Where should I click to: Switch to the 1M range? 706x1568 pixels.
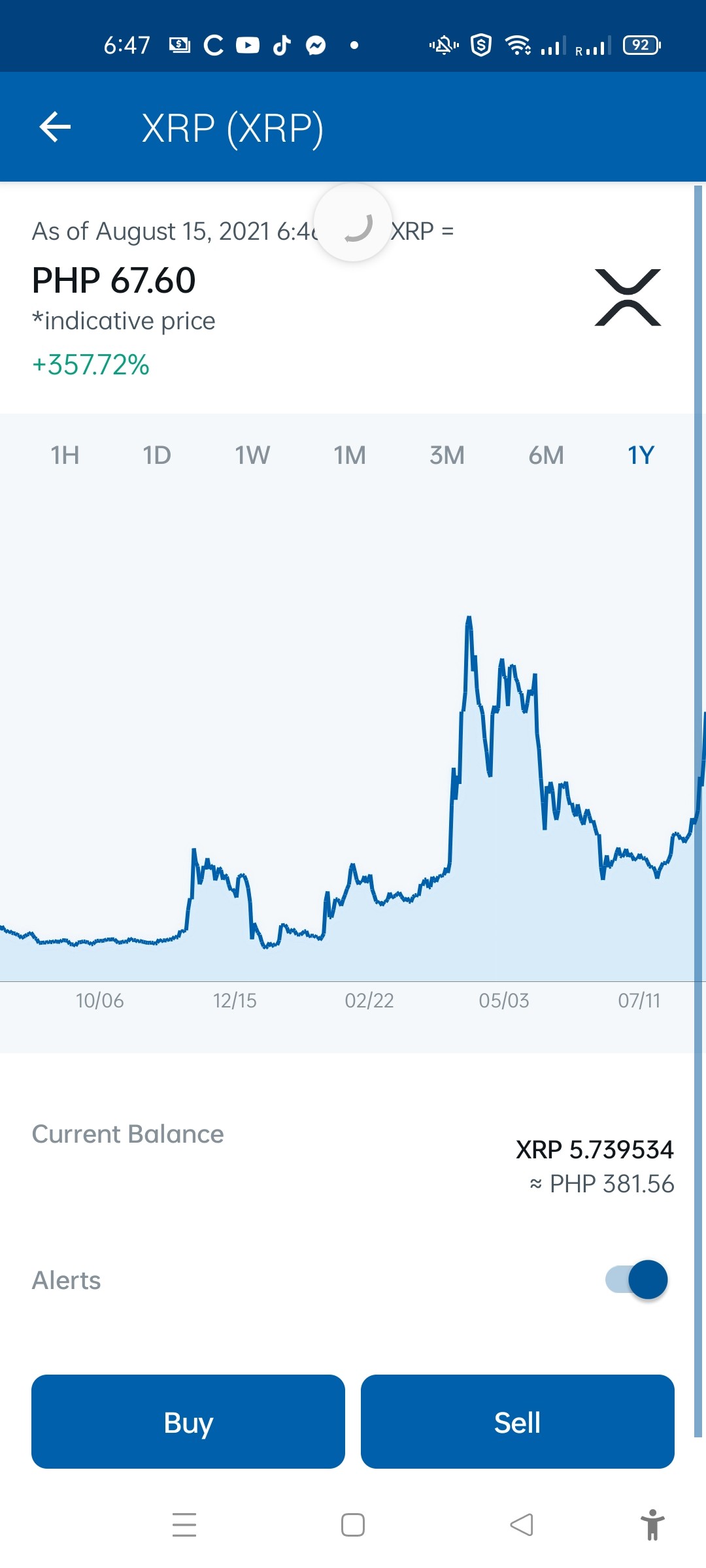350,455
